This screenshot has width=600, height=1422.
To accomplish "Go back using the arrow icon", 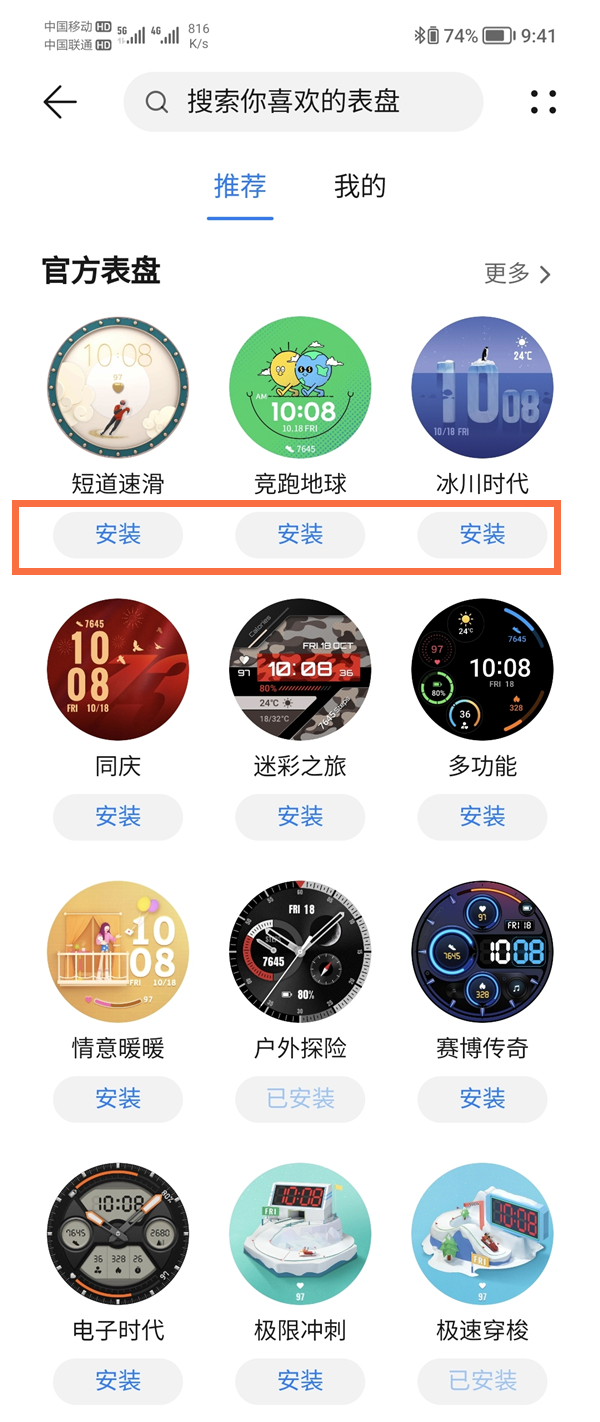I will tap(60, 102).
